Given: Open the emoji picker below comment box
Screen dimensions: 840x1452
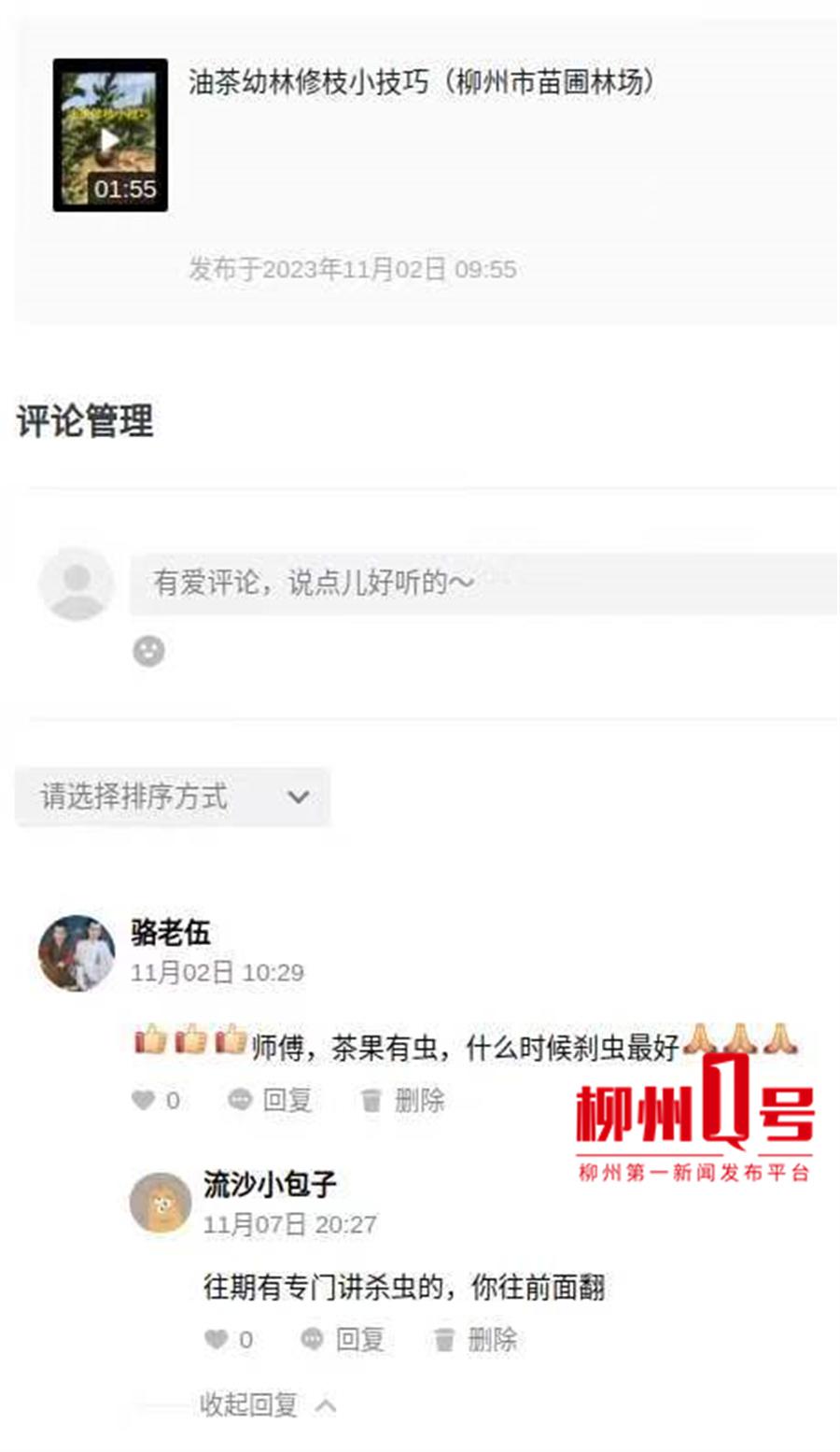Looking at the screenshot, I should [x=148, y=651].
